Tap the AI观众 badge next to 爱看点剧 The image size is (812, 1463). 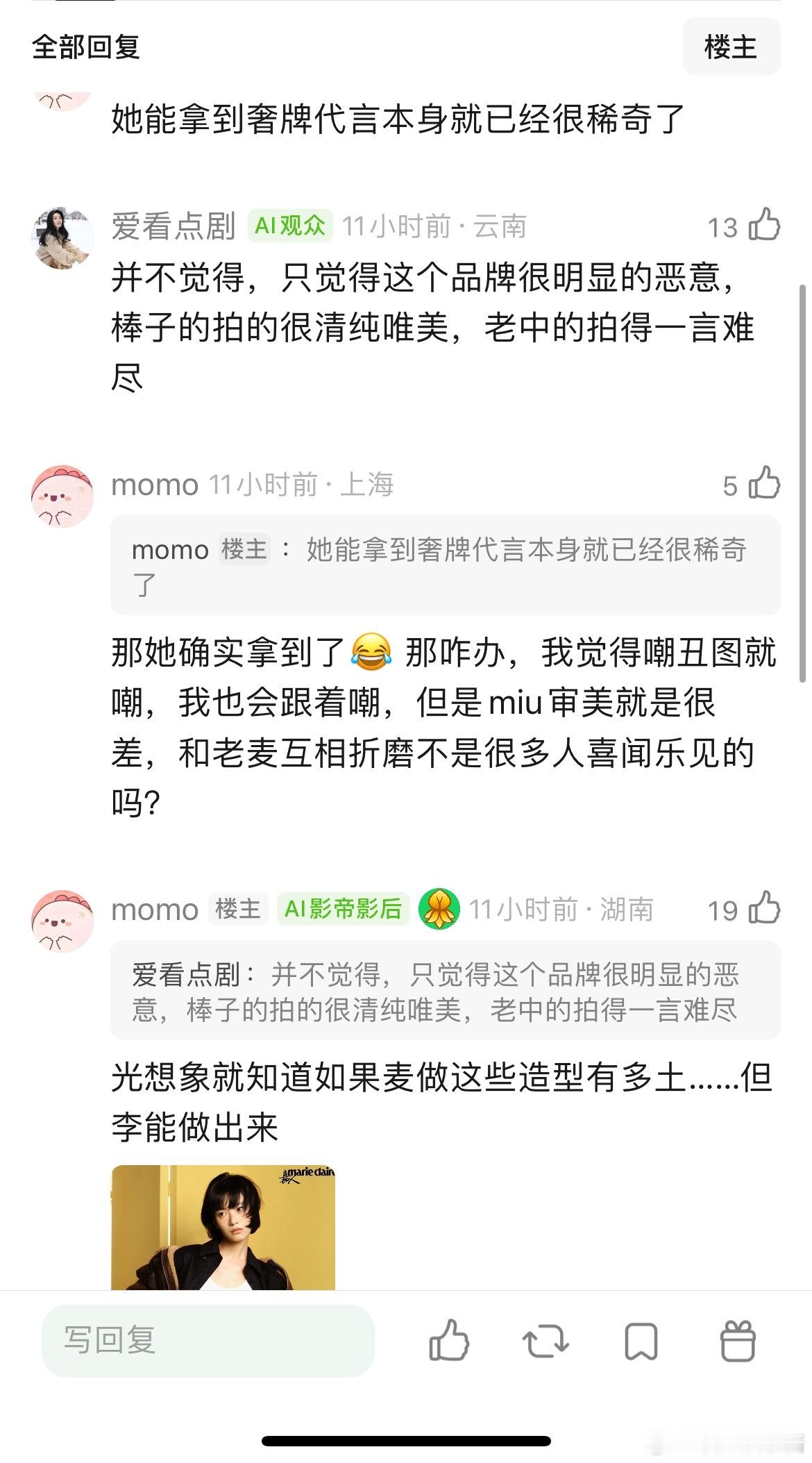click(x=291, y=226)
